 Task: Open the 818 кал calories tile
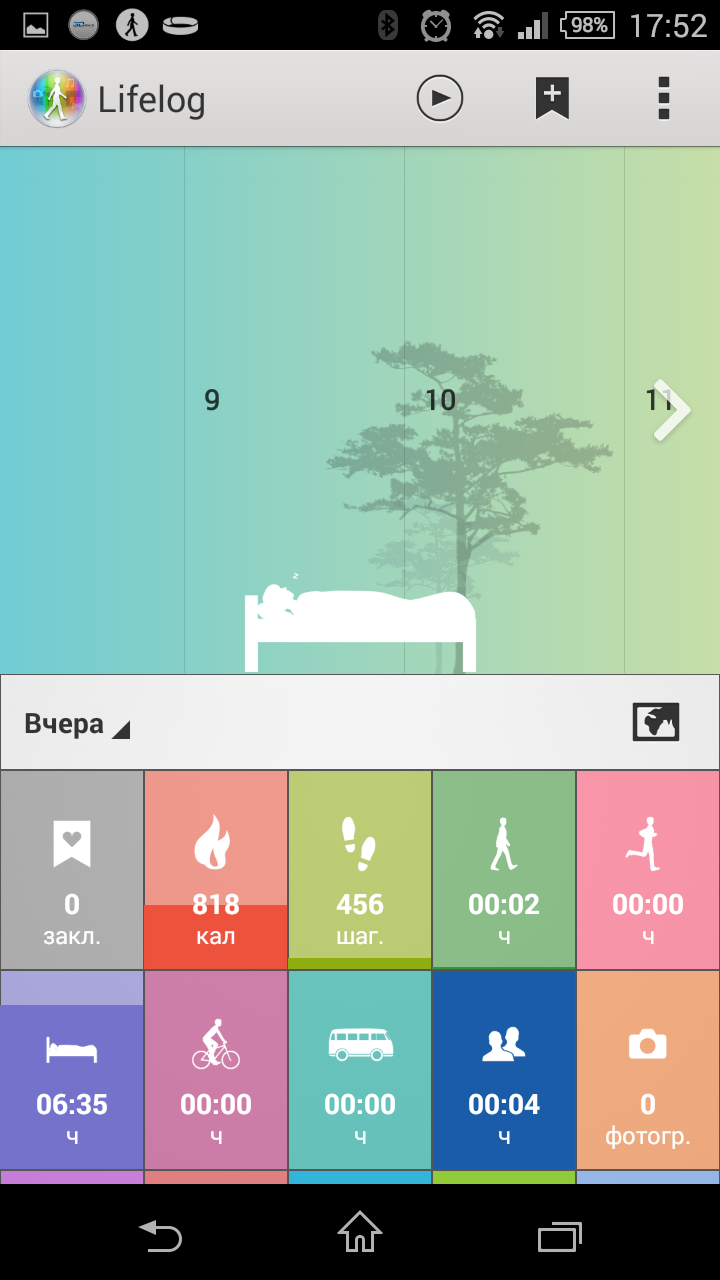pos(216,870)
